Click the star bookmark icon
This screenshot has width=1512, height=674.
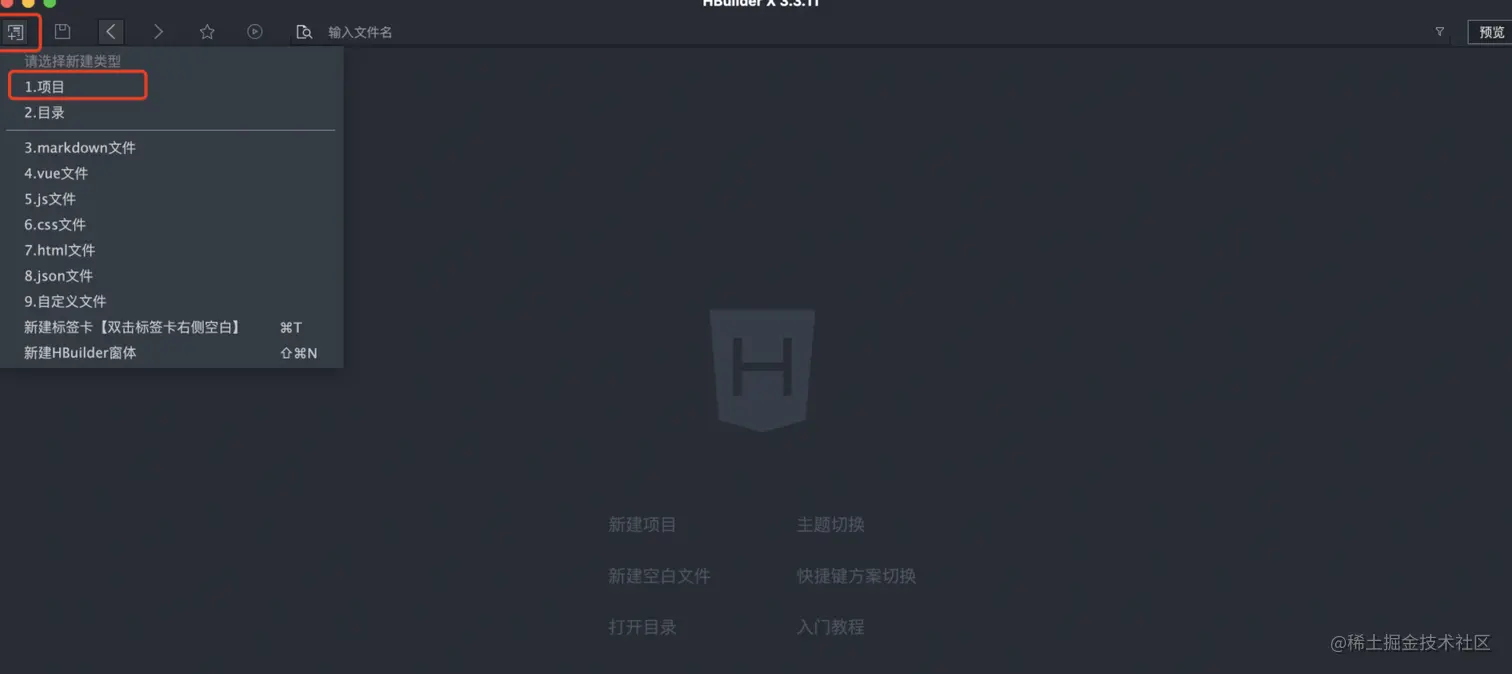click(207, 32)
